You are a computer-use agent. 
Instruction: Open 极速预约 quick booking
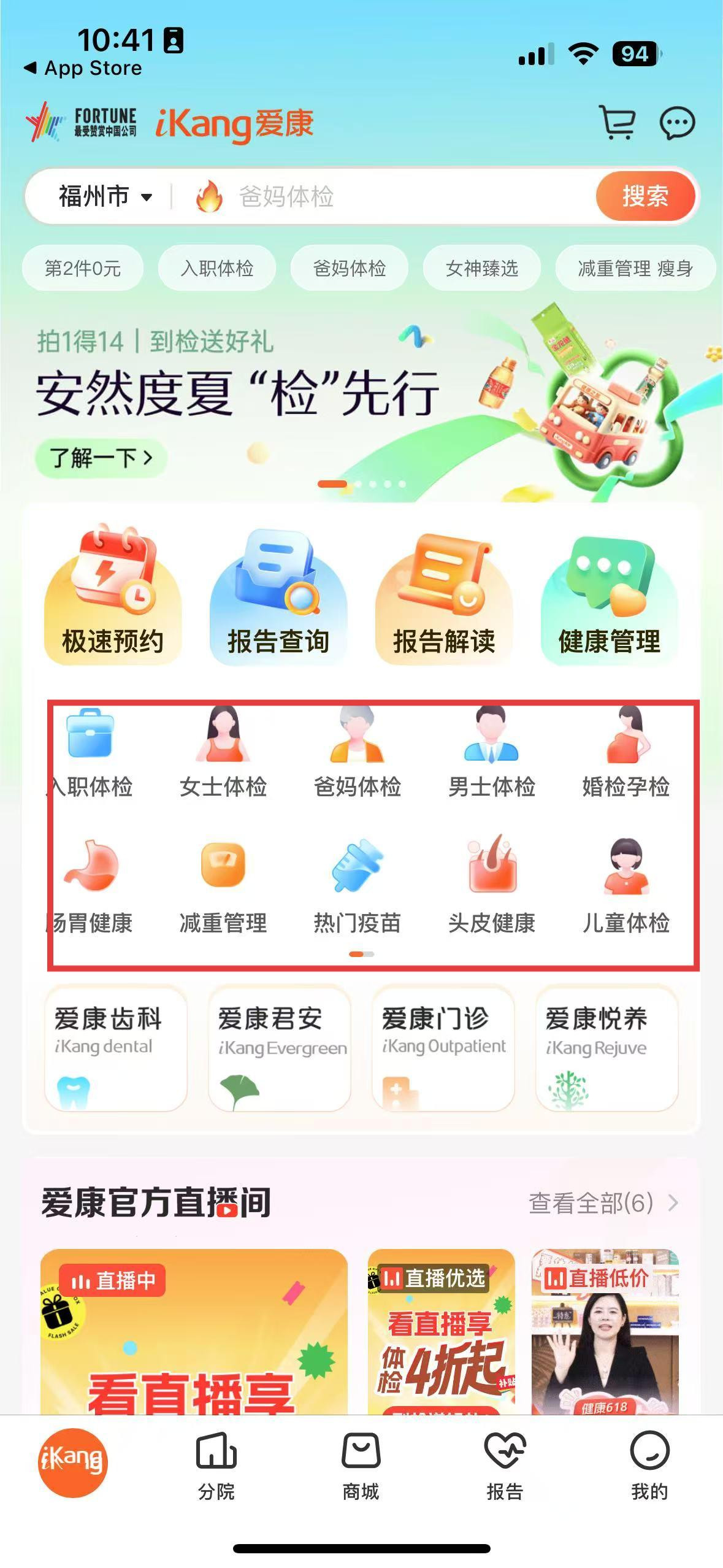click(113, 595)
